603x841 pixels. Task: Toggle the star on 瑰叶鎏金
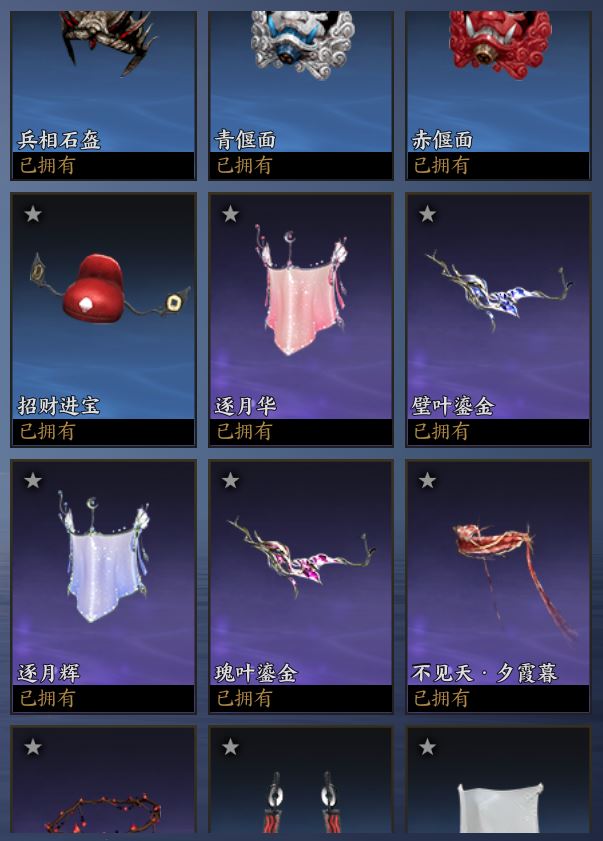pyautogui.click(x=230, y=481)
